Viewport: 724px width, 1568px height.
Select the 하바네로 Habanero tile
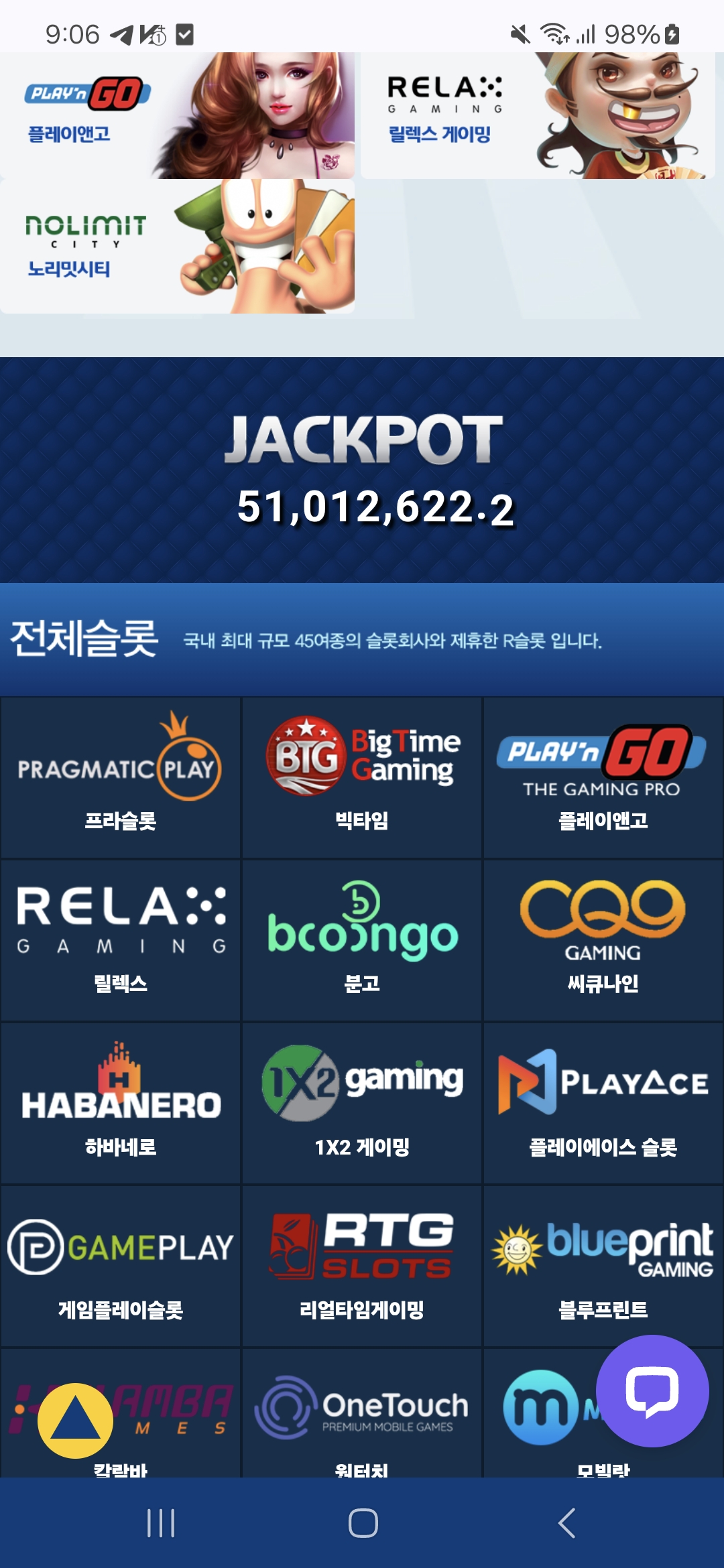[121, 1104]
